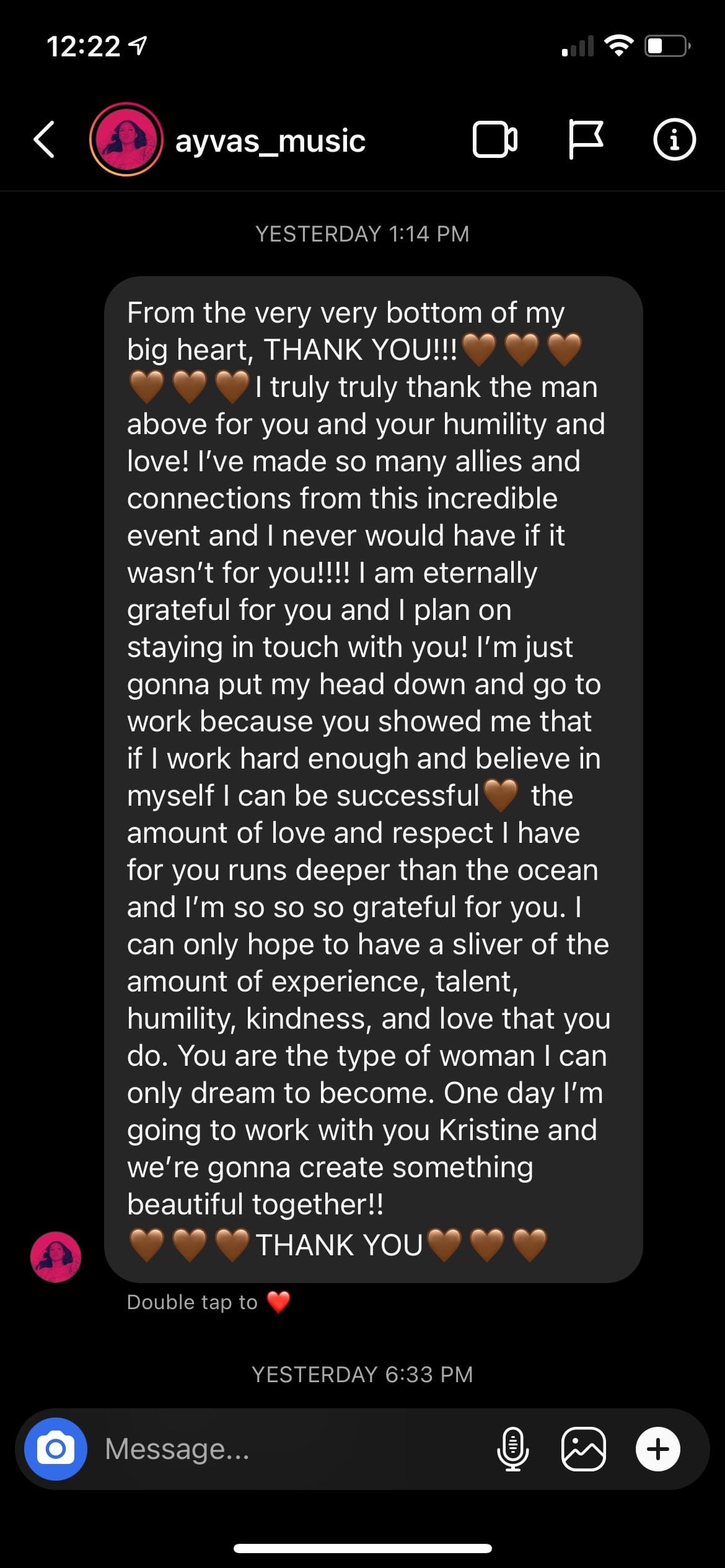The image size is (725, 1568).
Task: Open conversation details info
Action: tap(674, 140)
